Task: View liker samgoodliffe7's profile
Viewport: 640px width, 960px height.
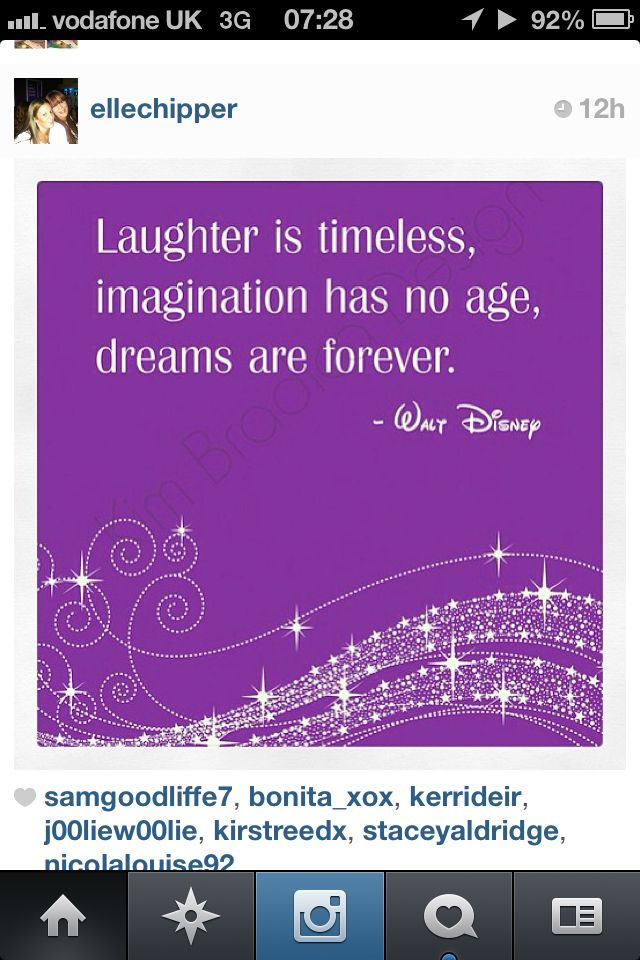Action: (x=139, y=797)
